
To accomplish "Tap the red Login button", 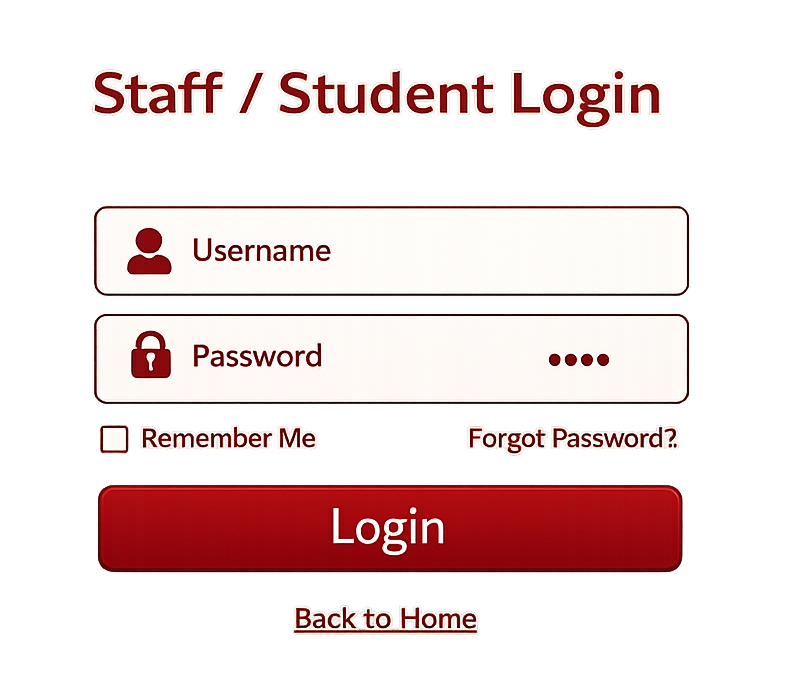I will click(389, 528).
